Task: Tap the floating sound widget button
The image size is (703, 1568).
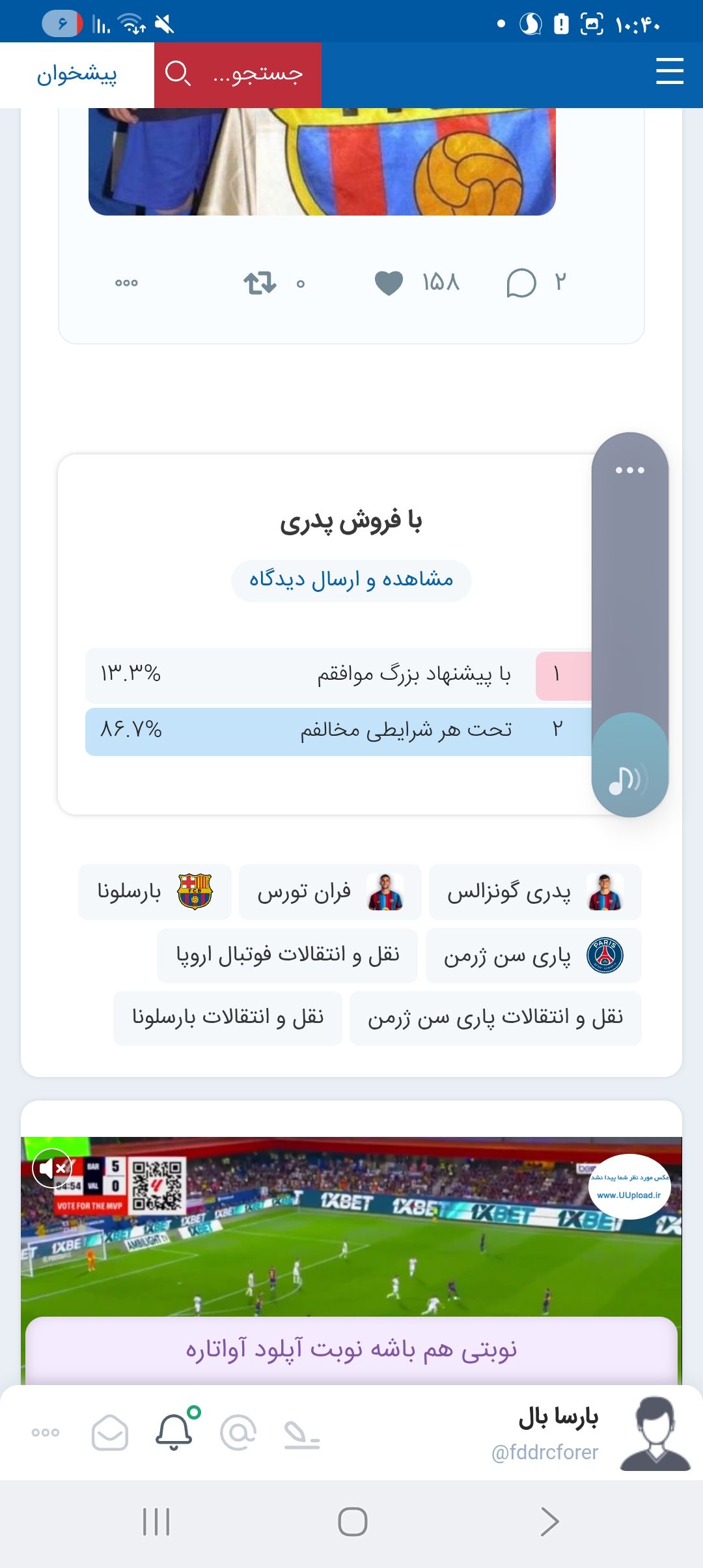Action: tap(629, 766)
